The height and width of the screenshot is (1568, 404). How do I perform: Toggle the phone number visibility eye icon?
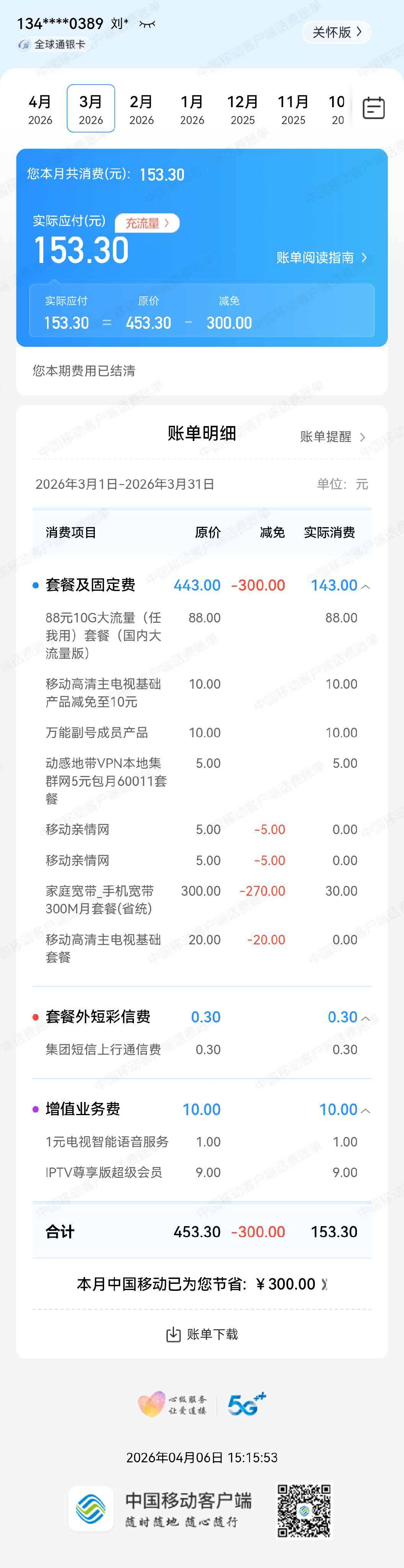tap(147, 24)
